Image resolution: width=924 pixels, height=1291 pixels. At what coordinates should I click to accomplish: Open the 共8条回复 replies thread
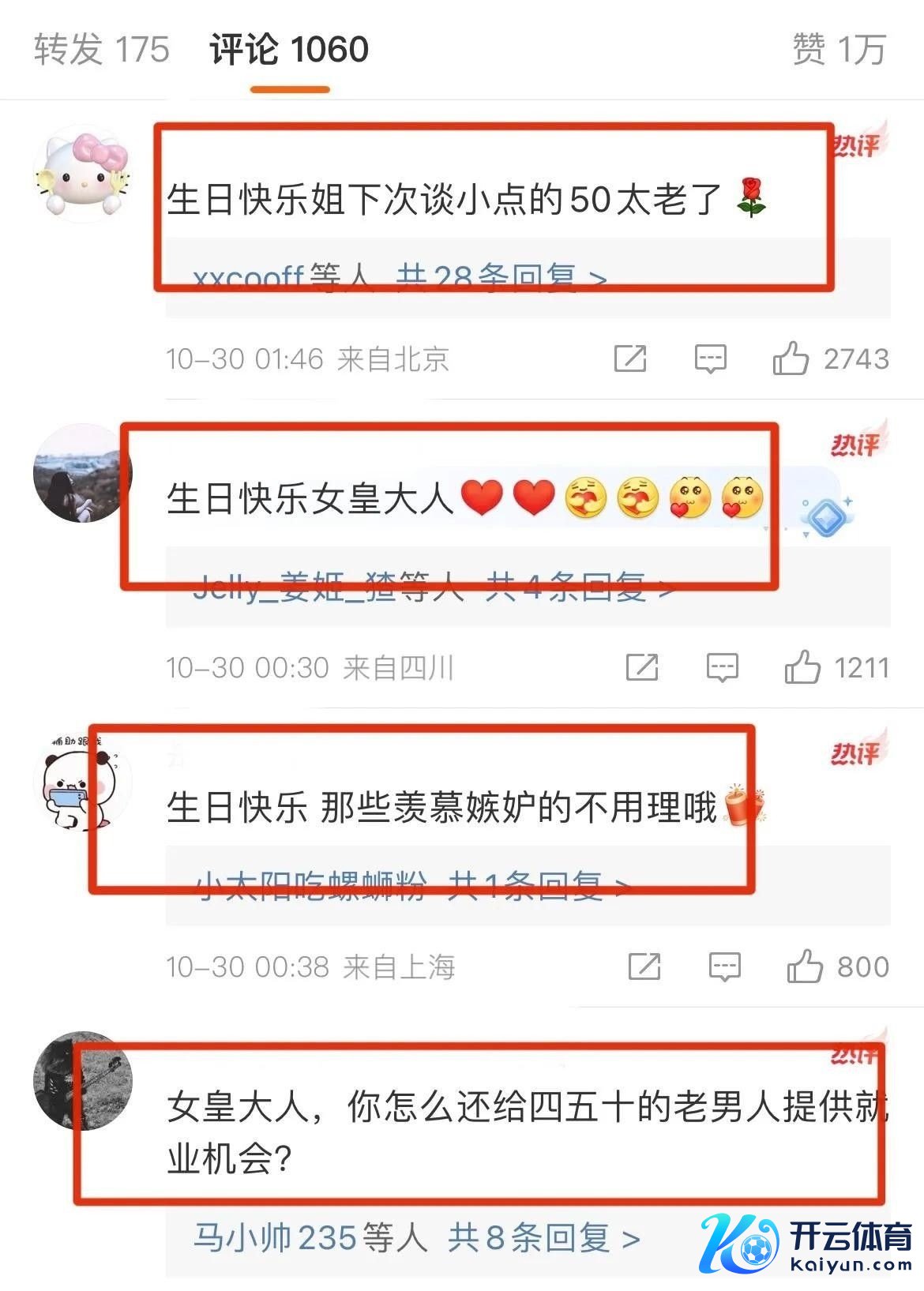click(x=543, y=1238)
